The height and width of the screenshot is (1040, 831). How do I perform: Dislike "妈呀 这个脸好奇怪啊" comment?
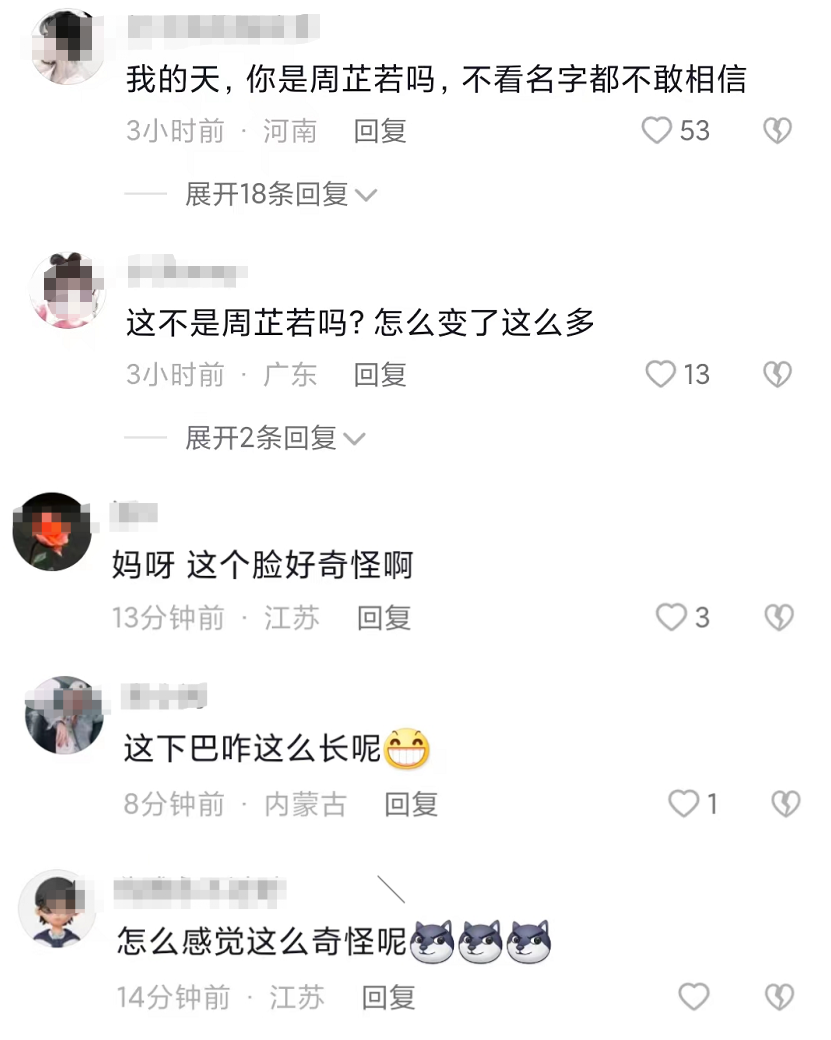click(778, 618)
